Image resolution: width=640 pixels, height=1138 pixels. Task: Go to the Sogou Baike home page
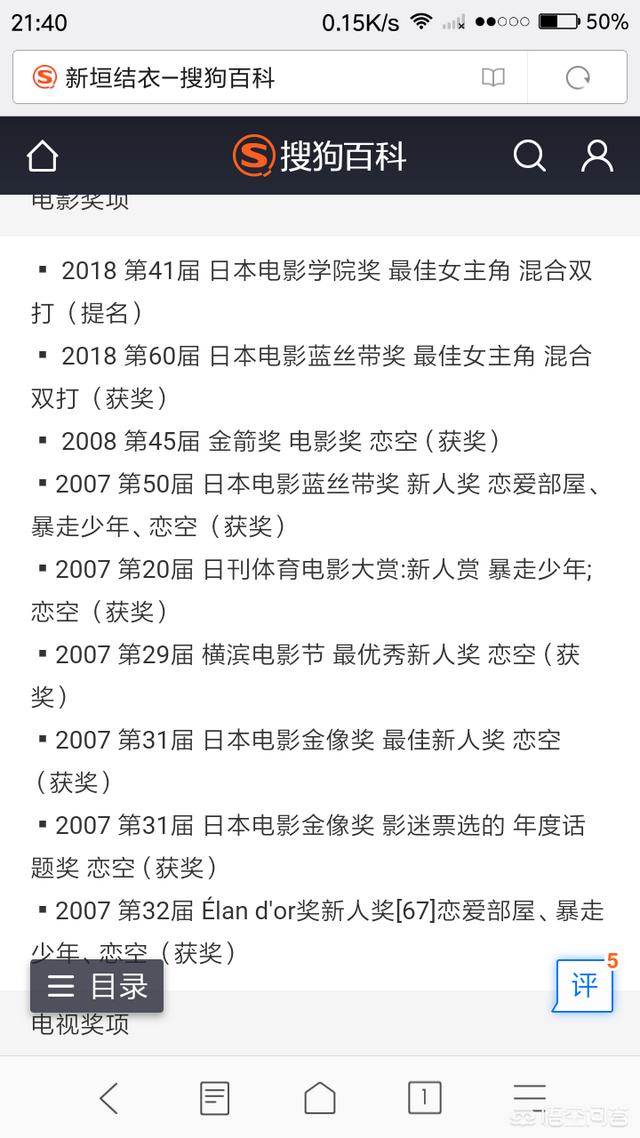coord(42,156)
